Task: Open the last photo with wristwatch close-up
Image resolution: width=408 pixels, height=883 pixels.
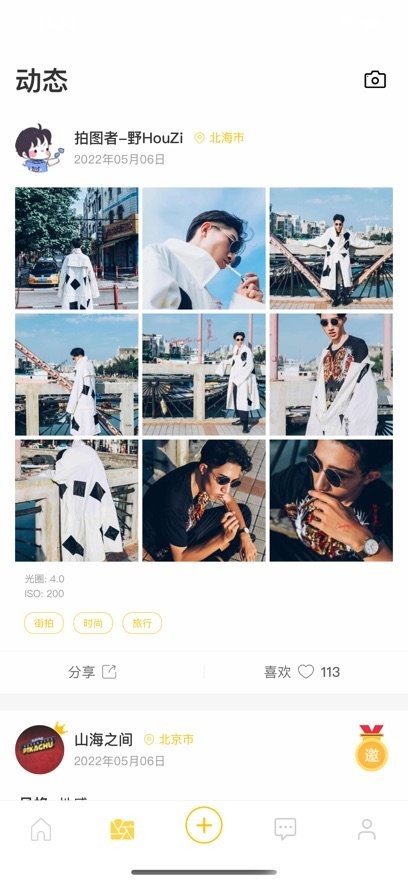Action: (331, 501)
